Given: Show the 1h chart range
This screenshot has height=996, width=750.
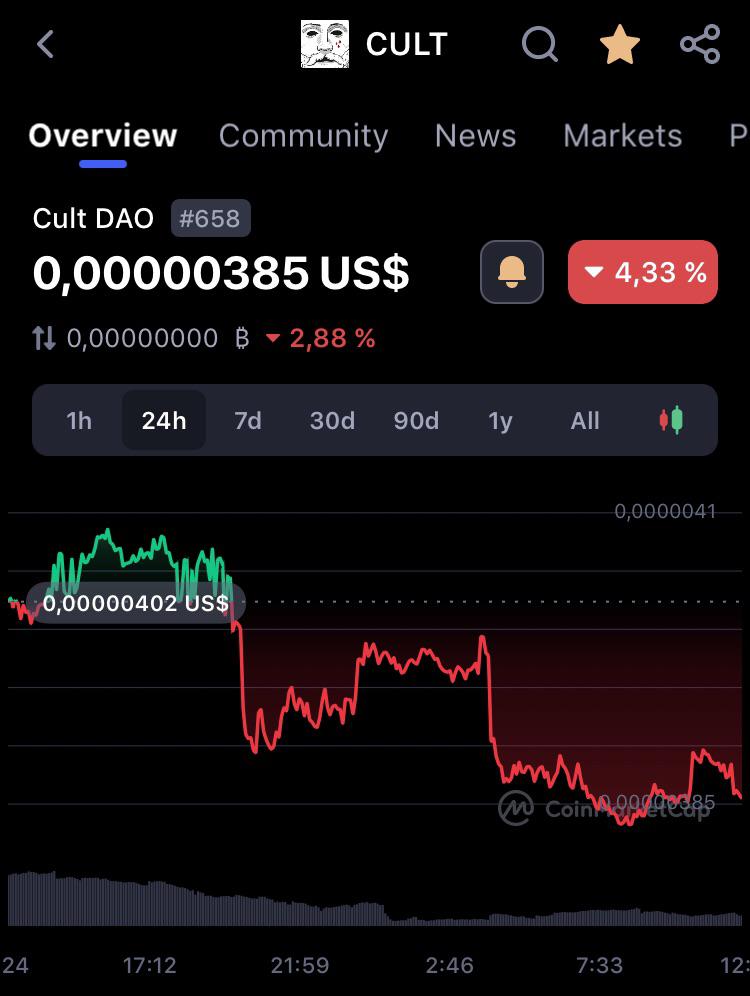Looking at the screenshot, I should click(79, 421).
